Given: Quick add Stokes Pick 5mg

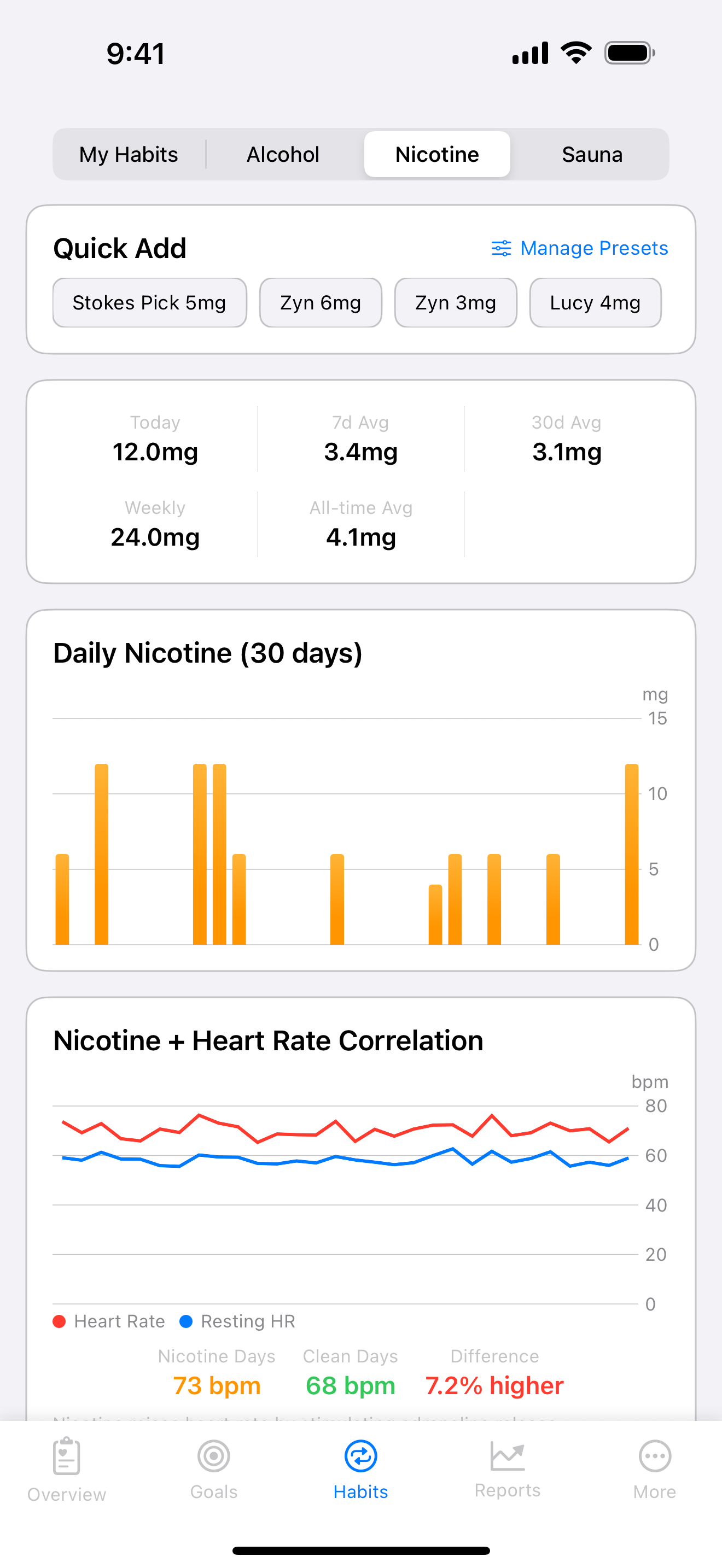Looking at the screenshot, I should coord(149,302).
